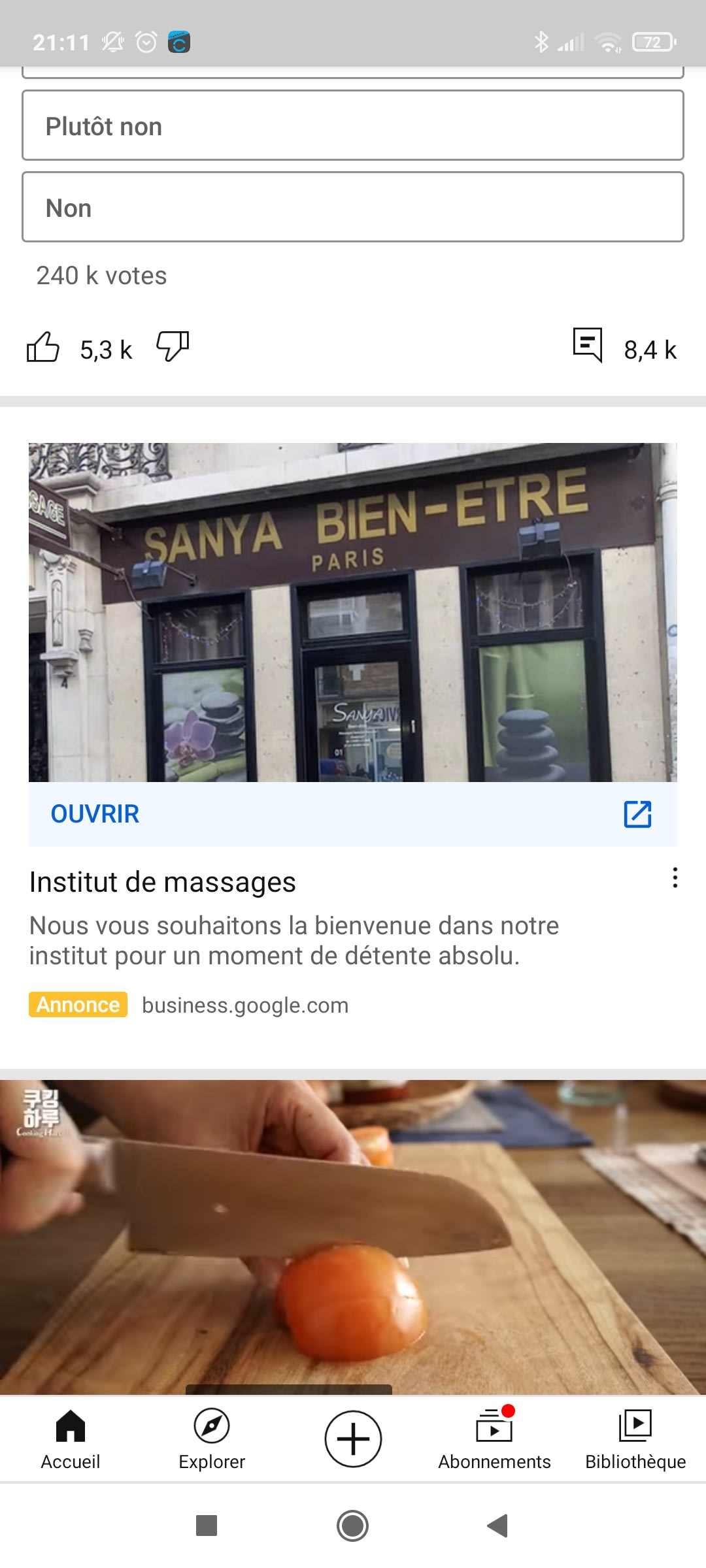Play the tomato cutting video
Screen dimensions: 706x1568
coord(353,1236)
